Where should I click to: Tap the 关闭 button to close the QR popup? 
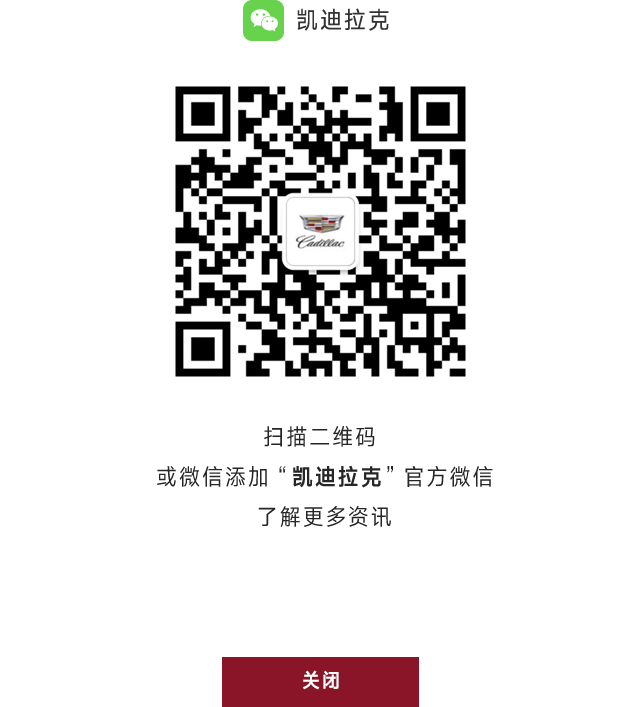pyautogui.click(x=320, y=681)
